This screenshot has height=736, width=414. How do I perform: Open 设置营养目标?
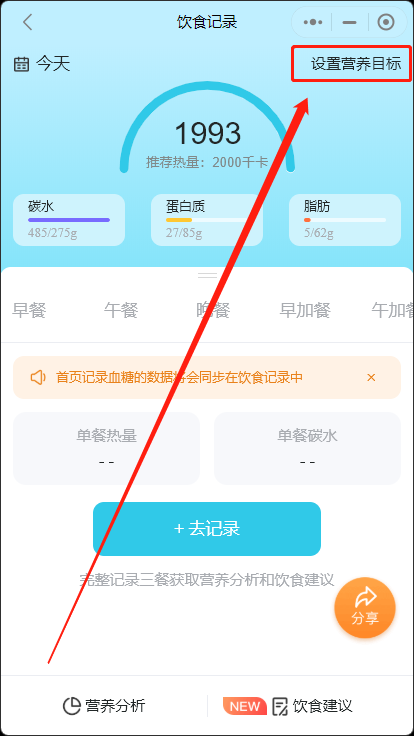[356, 64]
